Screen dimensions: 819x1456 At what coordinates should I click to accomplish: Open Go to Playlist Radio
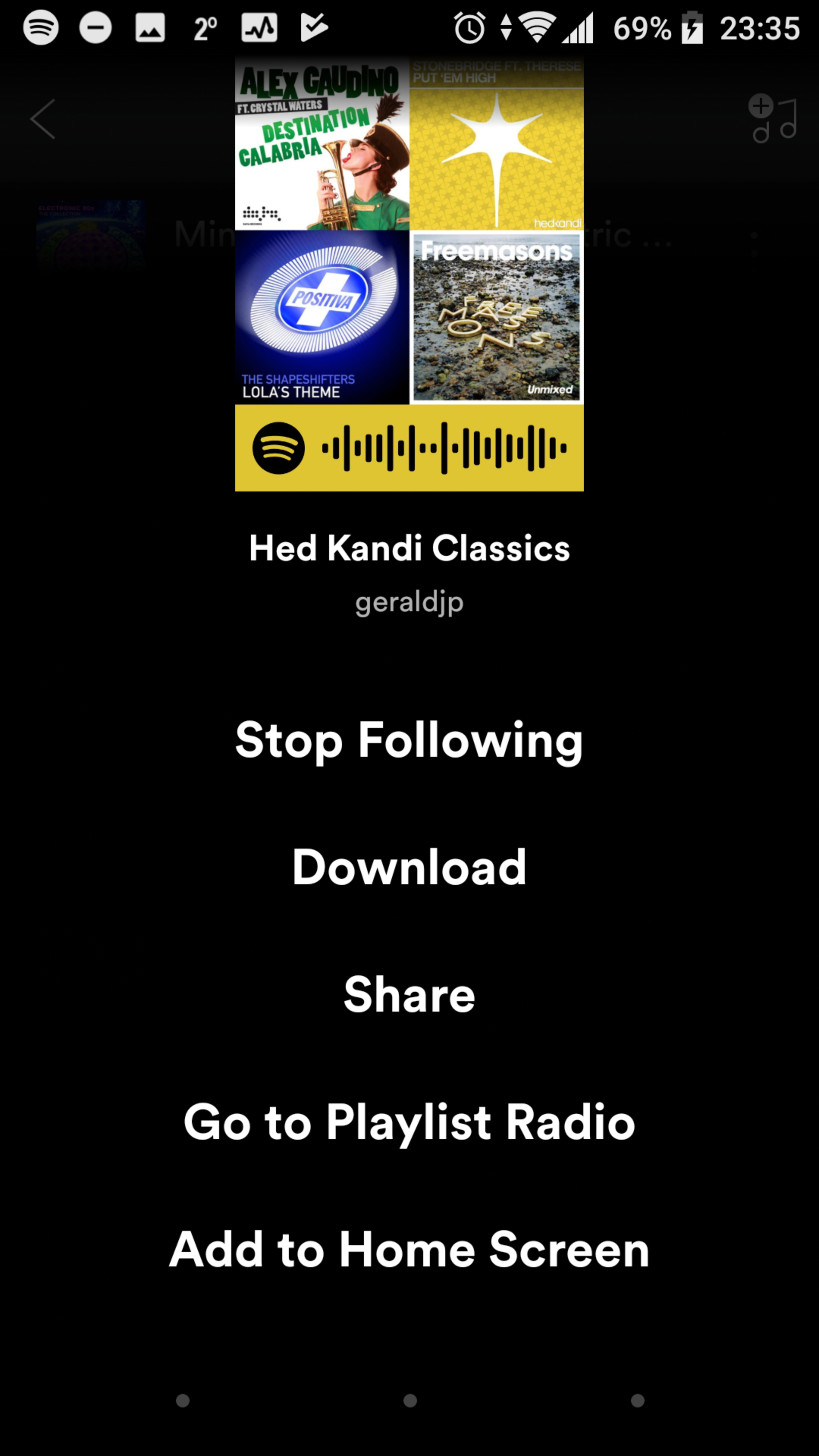pyautogui.click(x=409, y=1122)
